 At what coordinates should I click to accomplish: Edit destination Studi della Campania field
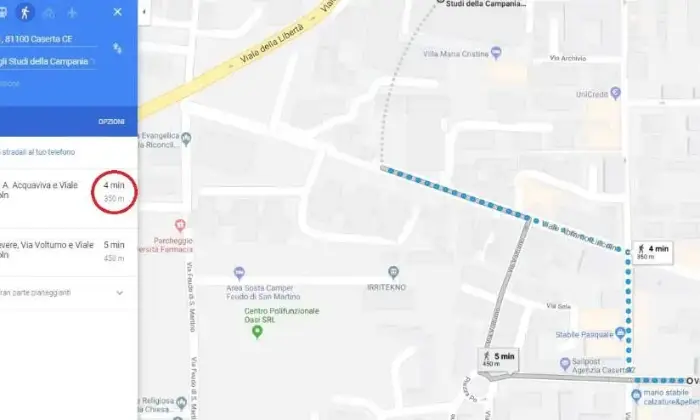(x=48, y=62)
